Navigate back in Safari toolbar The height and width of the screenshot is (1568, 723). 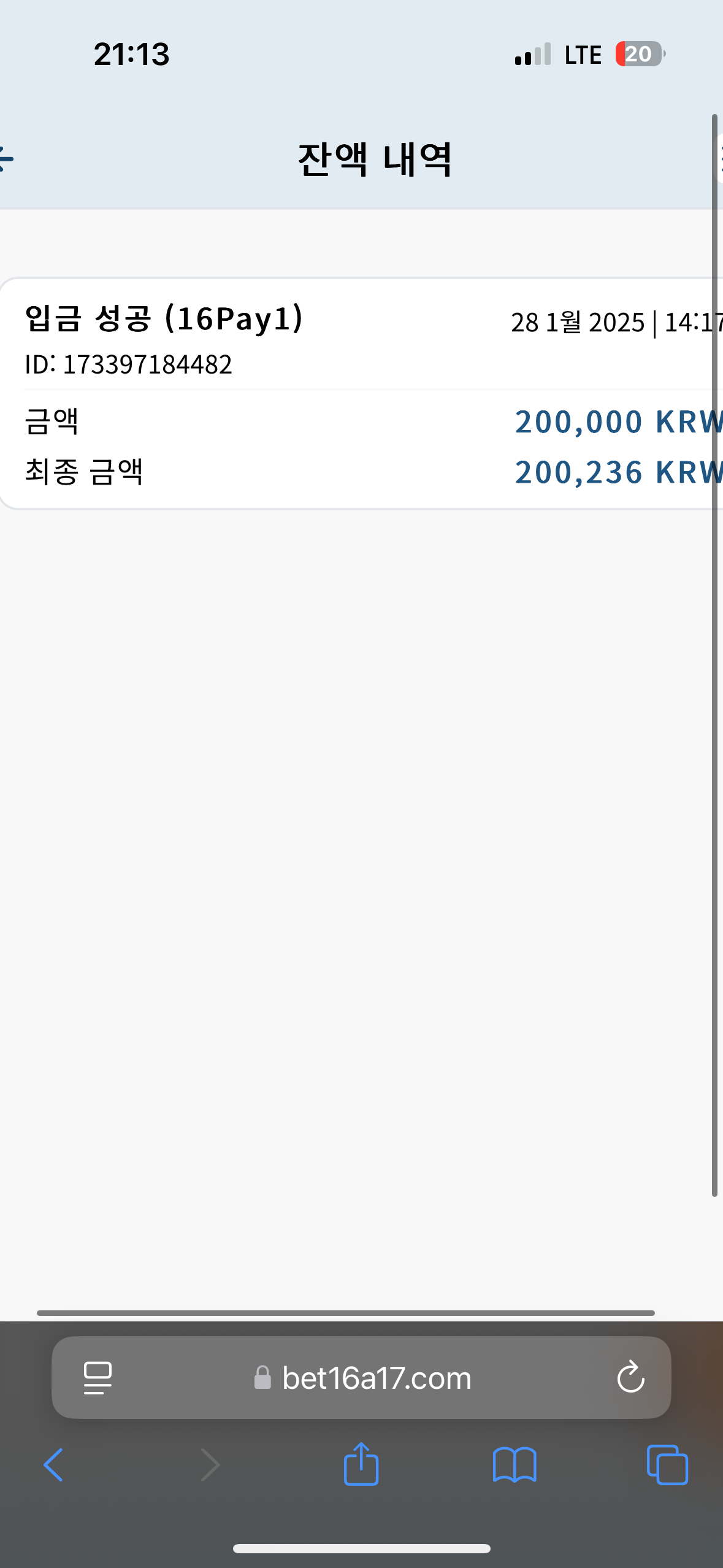click(53, 1465)
